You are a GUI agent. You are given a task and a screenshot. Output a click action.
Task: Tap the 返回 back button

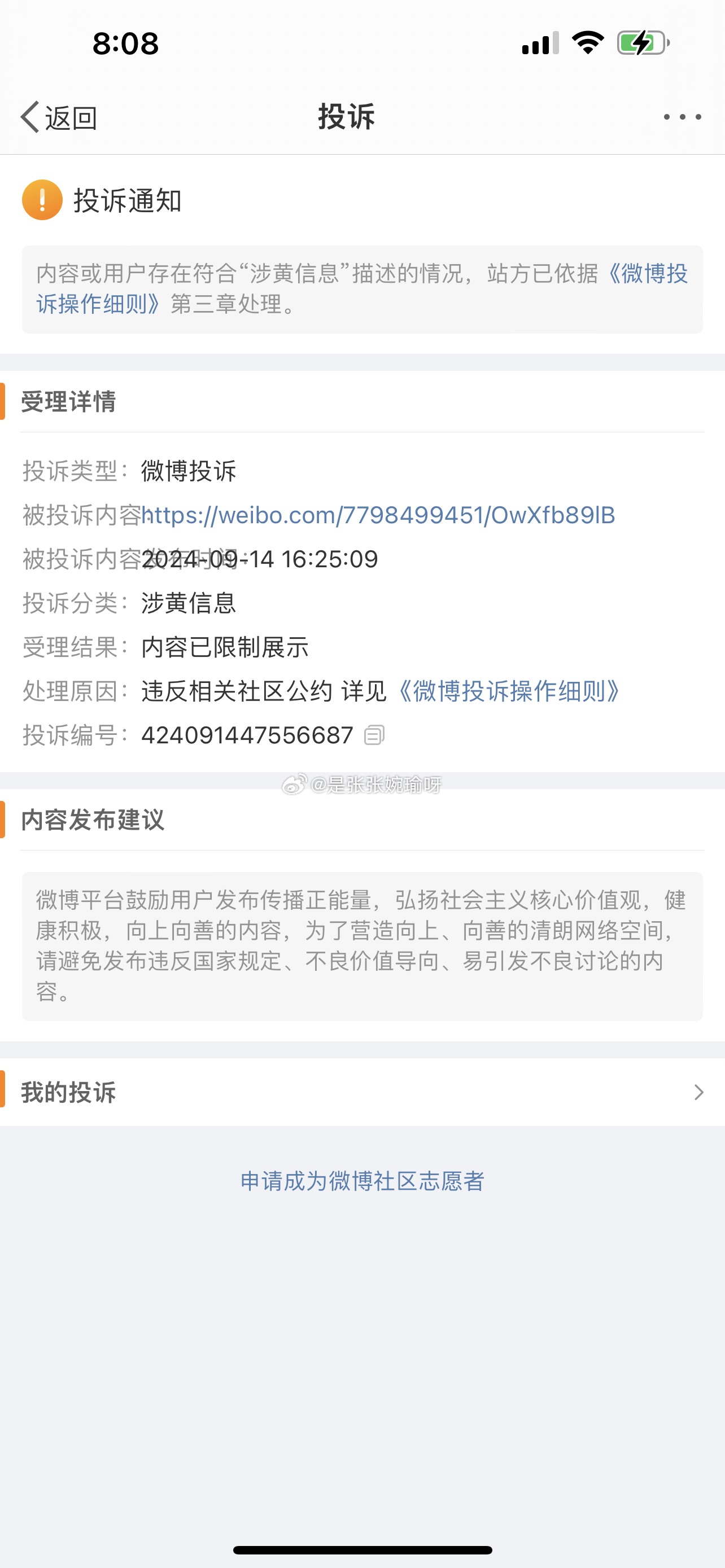(x=59, y=117)
